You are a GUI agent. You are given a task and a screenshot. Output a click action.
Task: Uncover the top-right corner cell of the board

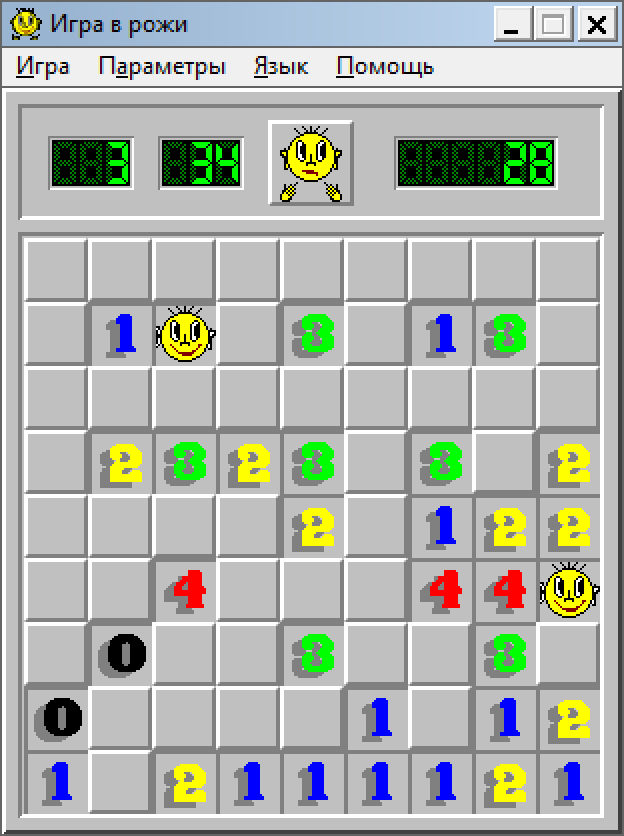pyautogui.click(x=569, y=270)
